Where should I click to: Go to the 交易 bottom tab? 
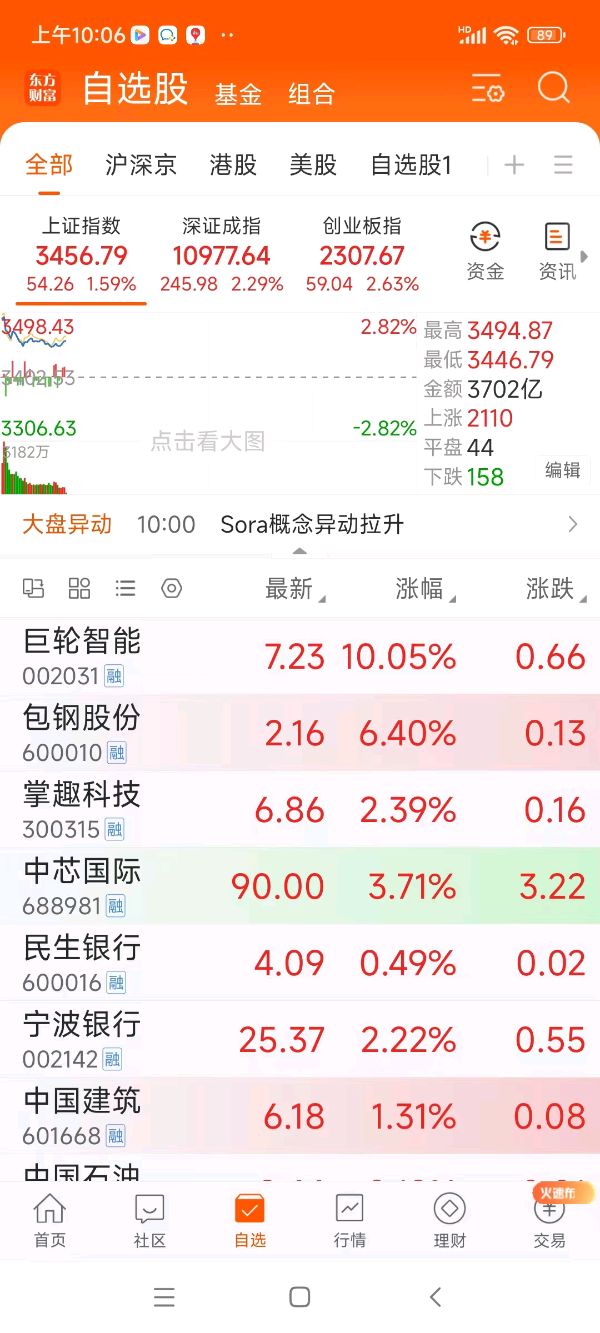[549, 1221]
